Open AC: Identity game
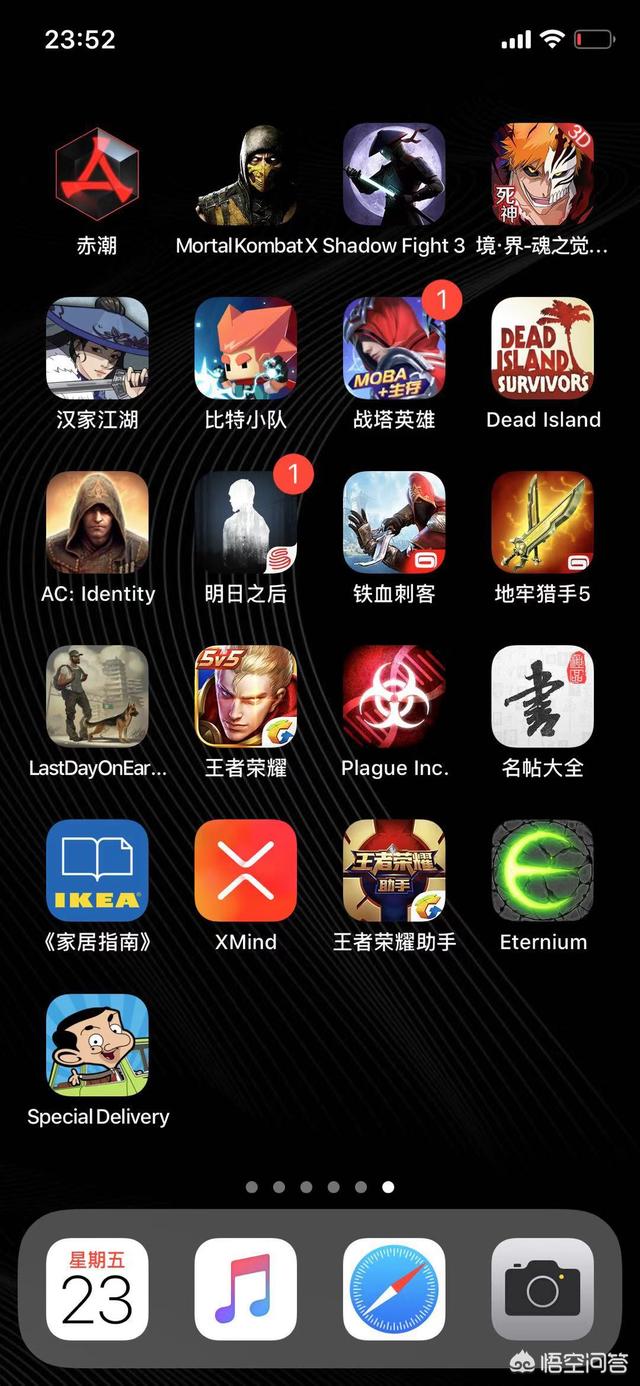This screenshot has width=640, height=1386. coord(97,523)
